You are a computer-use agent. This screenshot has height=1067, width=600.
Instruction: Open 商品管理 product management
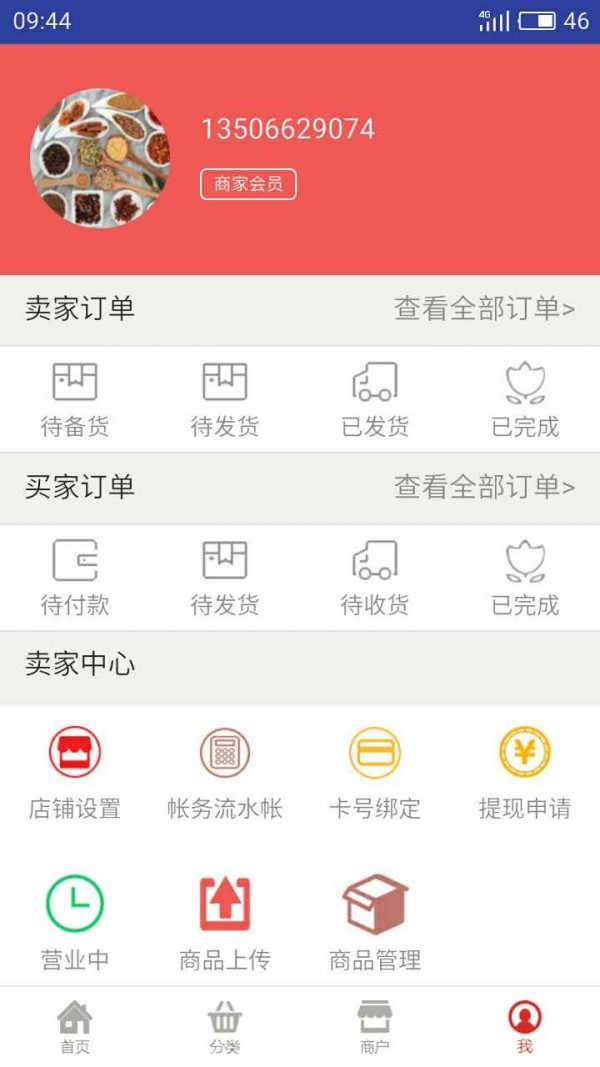pyautogui.click(x=375, y=921)
